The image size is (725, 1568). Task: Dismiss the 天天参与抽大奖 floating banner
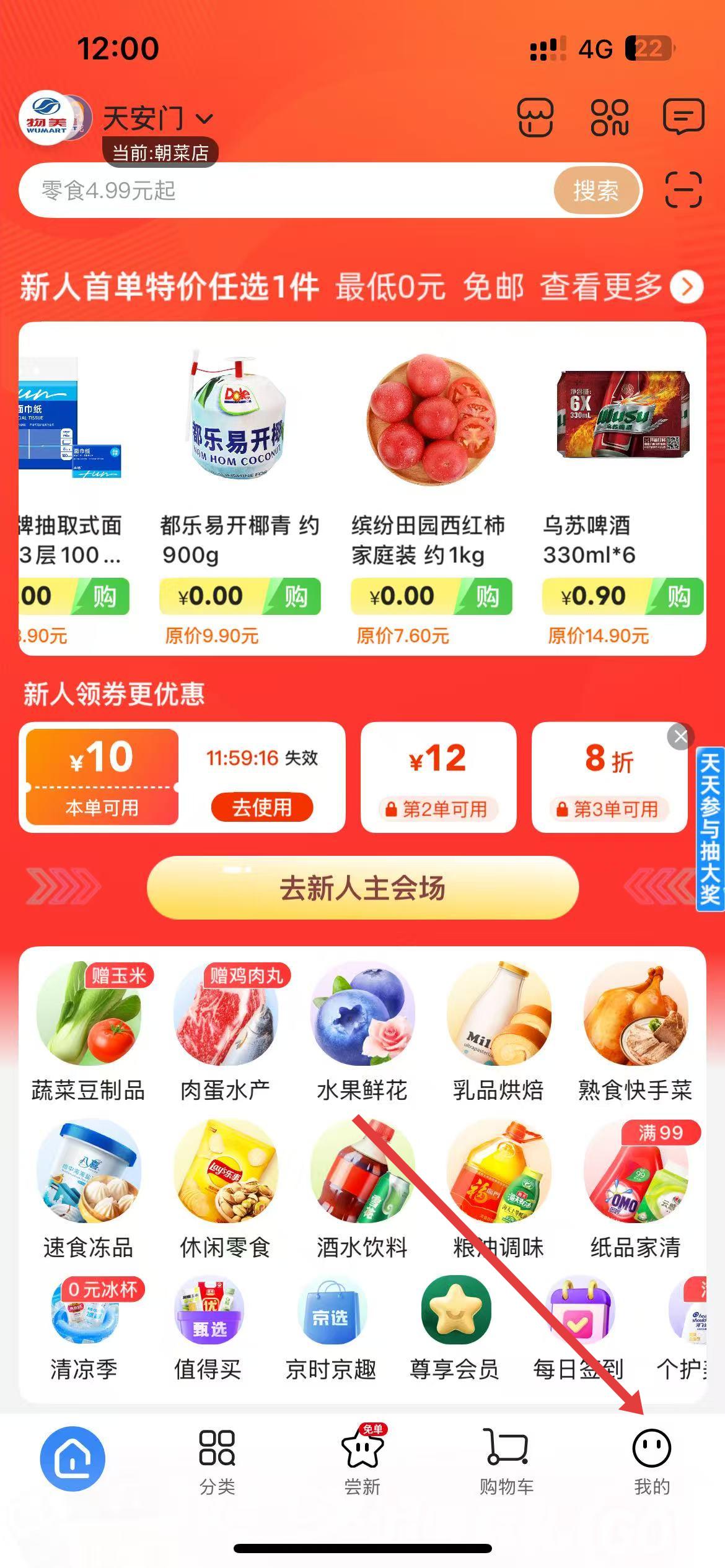coord(680,737)
